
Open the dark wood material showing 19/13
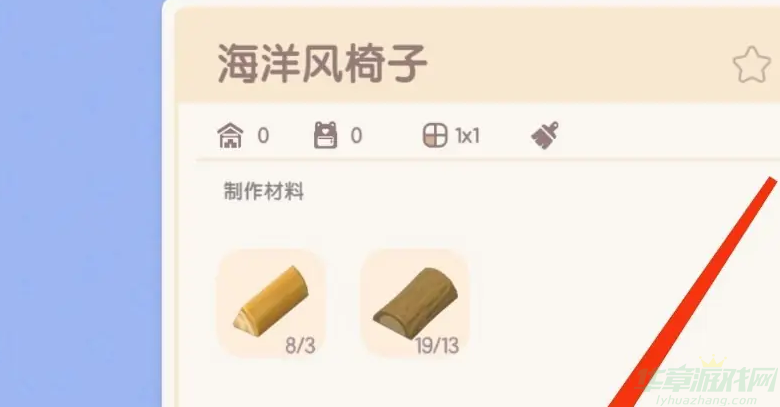point(414,303)
